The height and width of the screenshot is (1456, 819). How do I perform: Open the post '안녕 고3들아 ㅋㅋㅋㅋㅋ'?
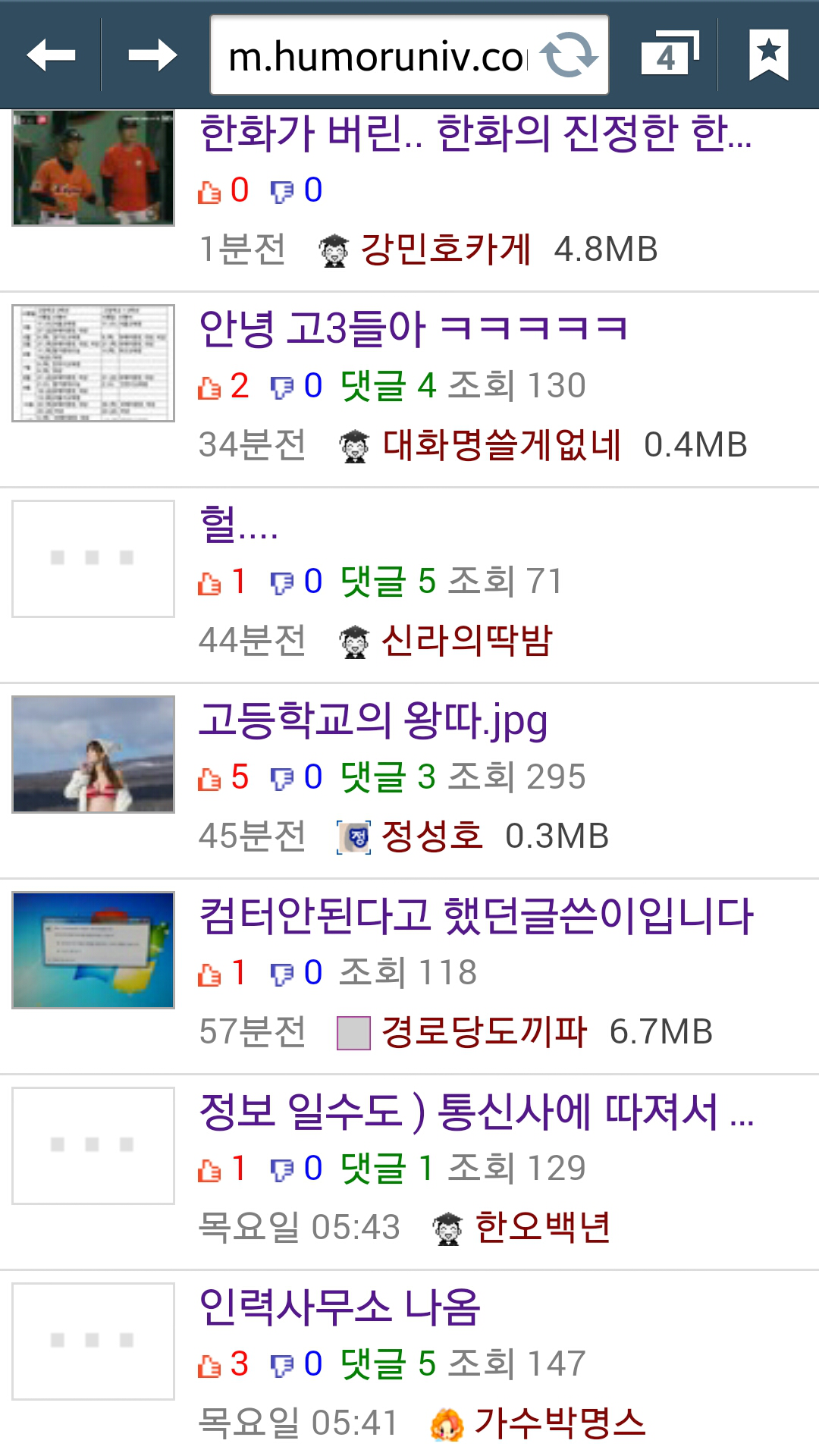[x=413, y=328]
